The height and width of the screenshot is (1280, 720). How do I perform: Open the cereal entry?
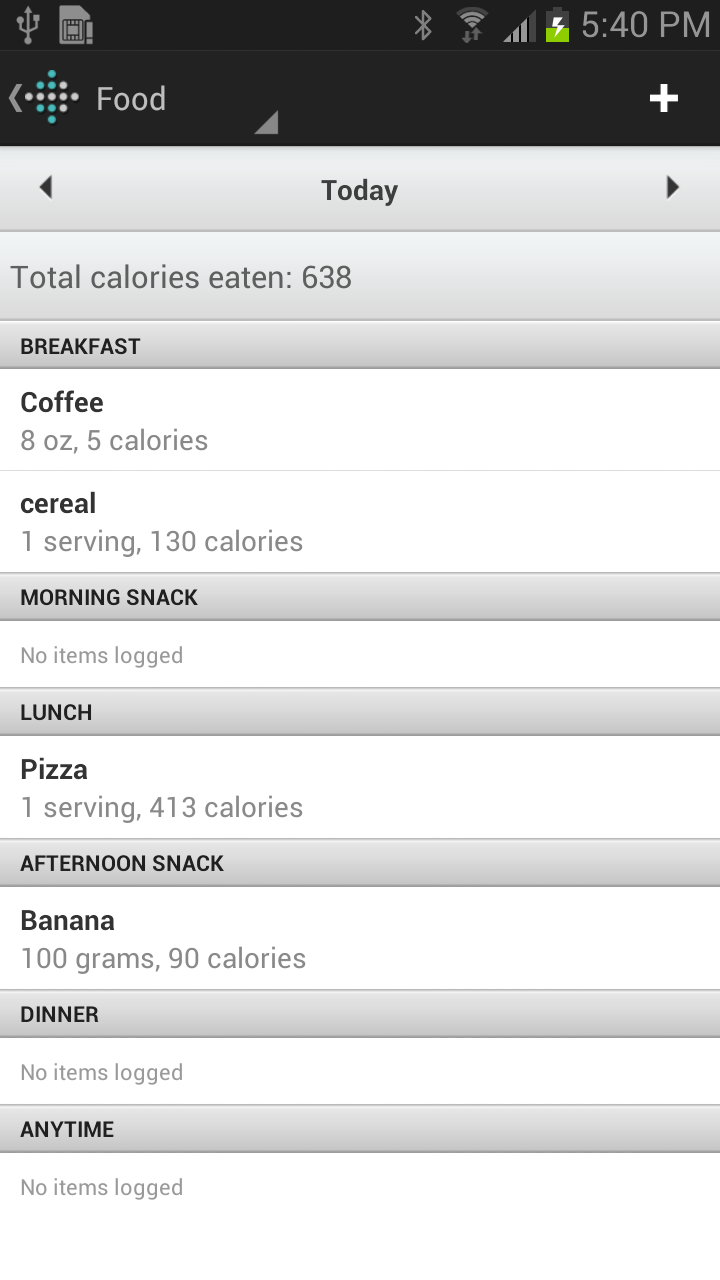click(x=360, y=522)
